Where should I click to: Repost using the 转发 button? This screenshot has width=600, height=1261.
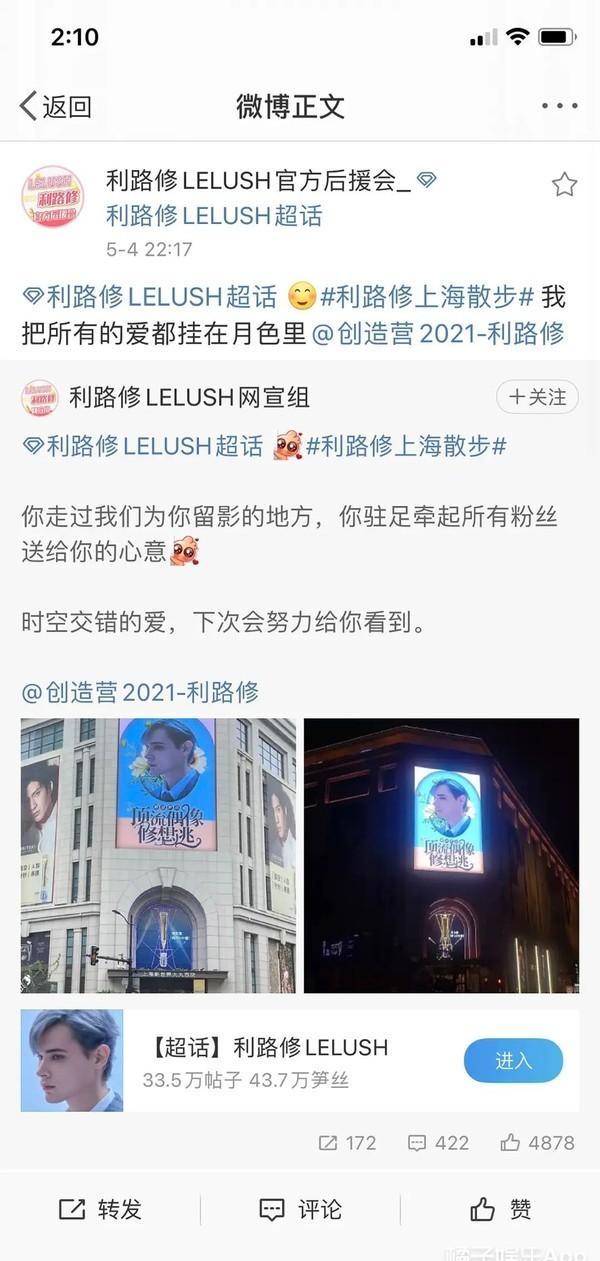click(100, 1209)
